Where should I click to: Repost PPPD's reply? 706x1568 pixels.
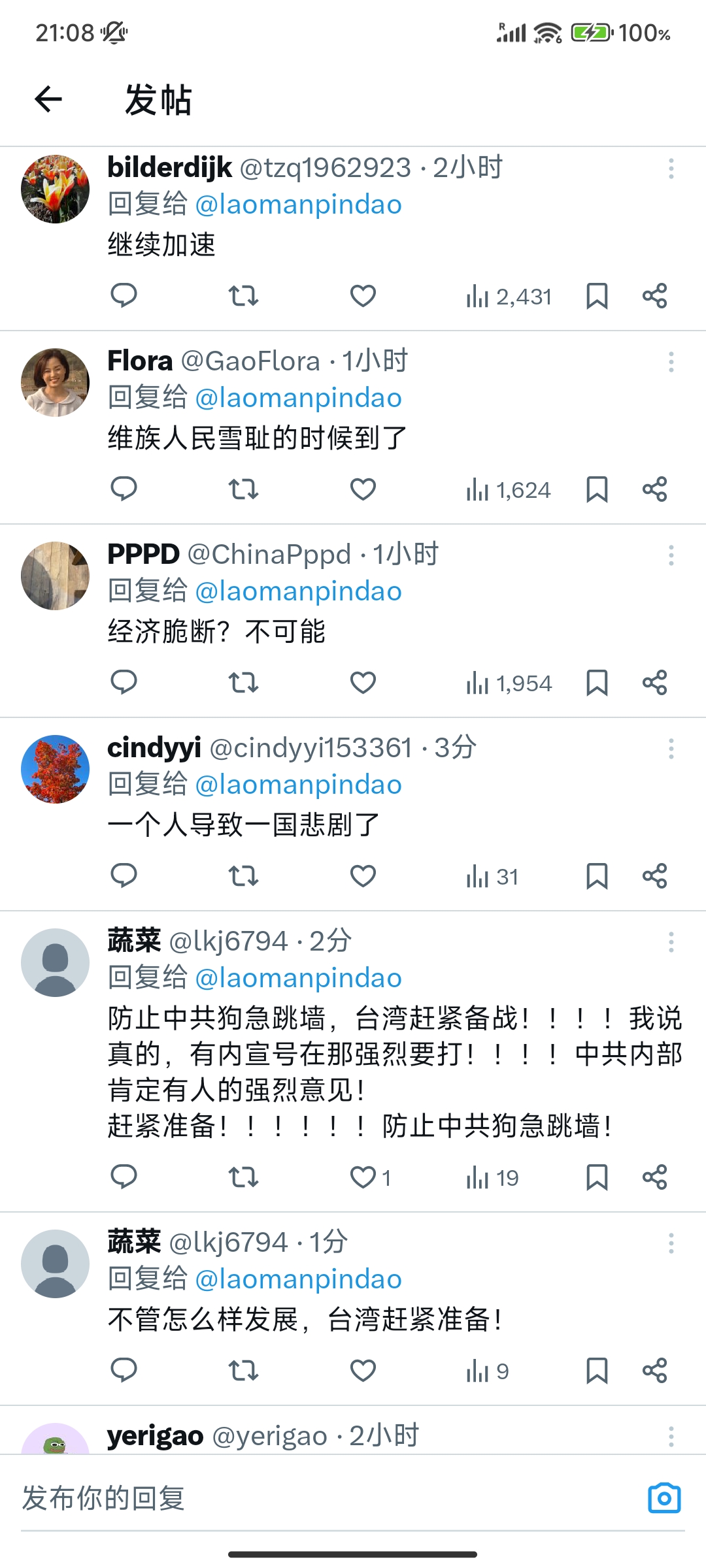click(243, 683)
